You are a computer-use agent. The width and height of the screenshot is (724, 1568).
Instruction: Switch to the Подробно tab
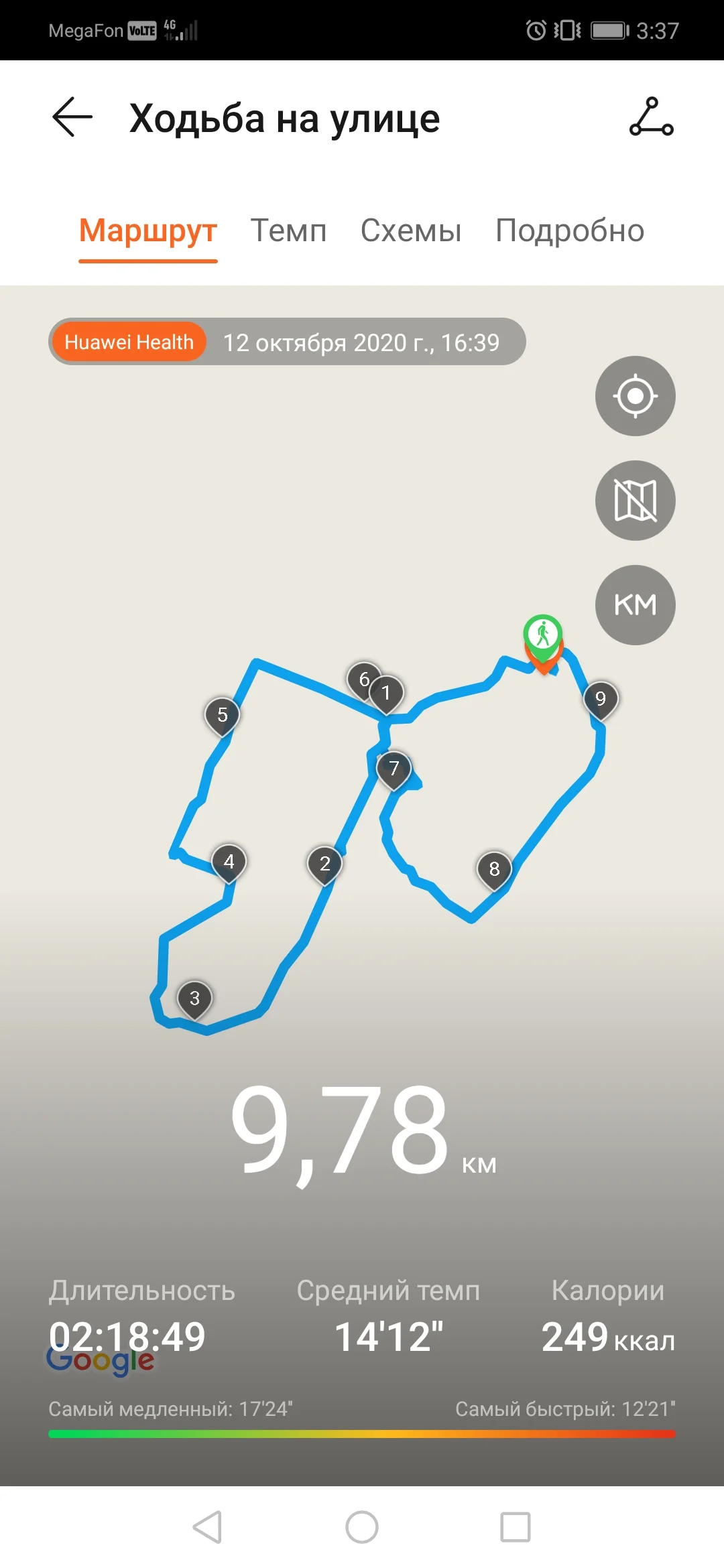pos(570,231)
